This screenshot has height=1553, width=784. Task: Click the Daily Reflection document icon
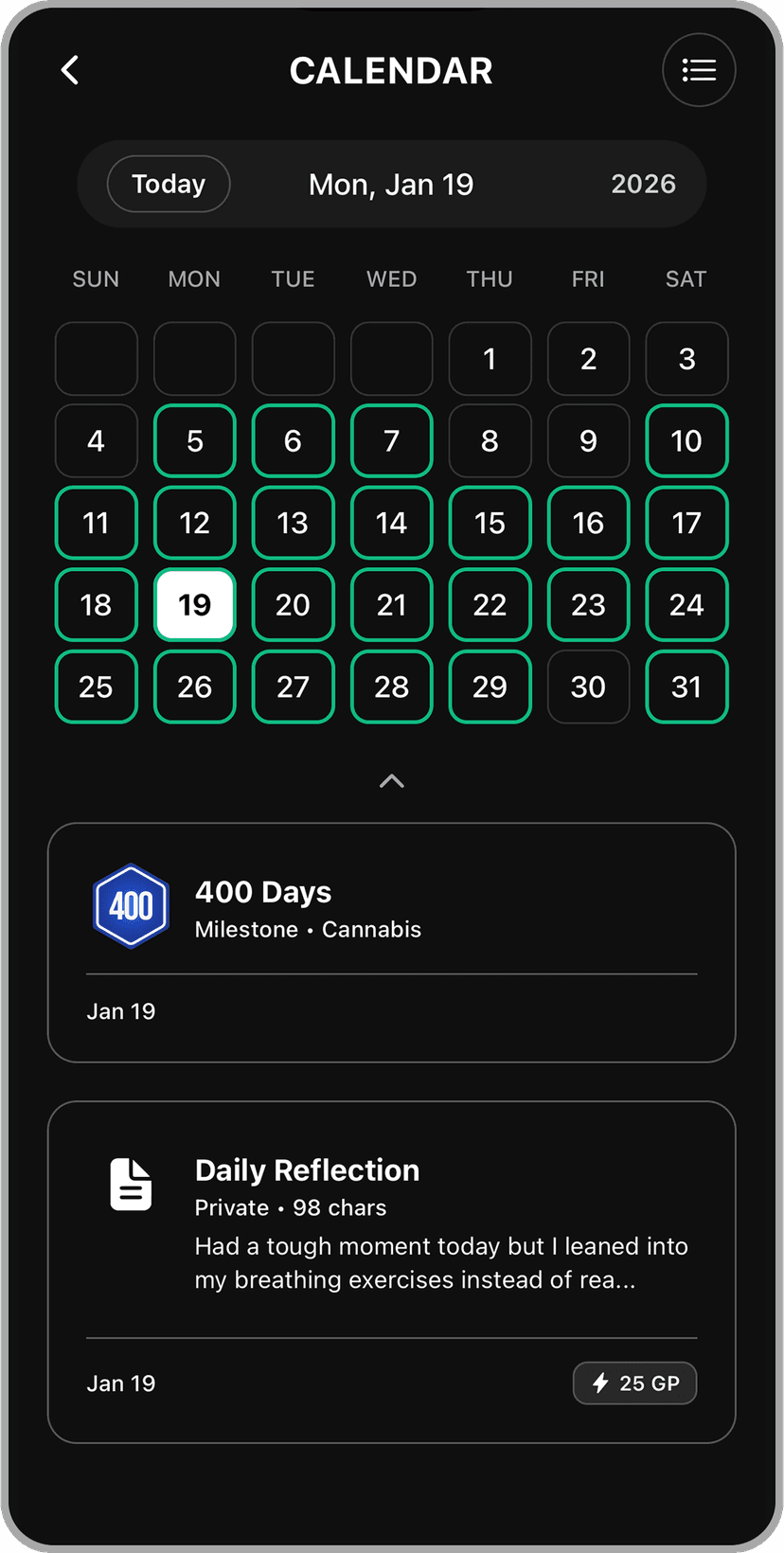(131, 1183)
